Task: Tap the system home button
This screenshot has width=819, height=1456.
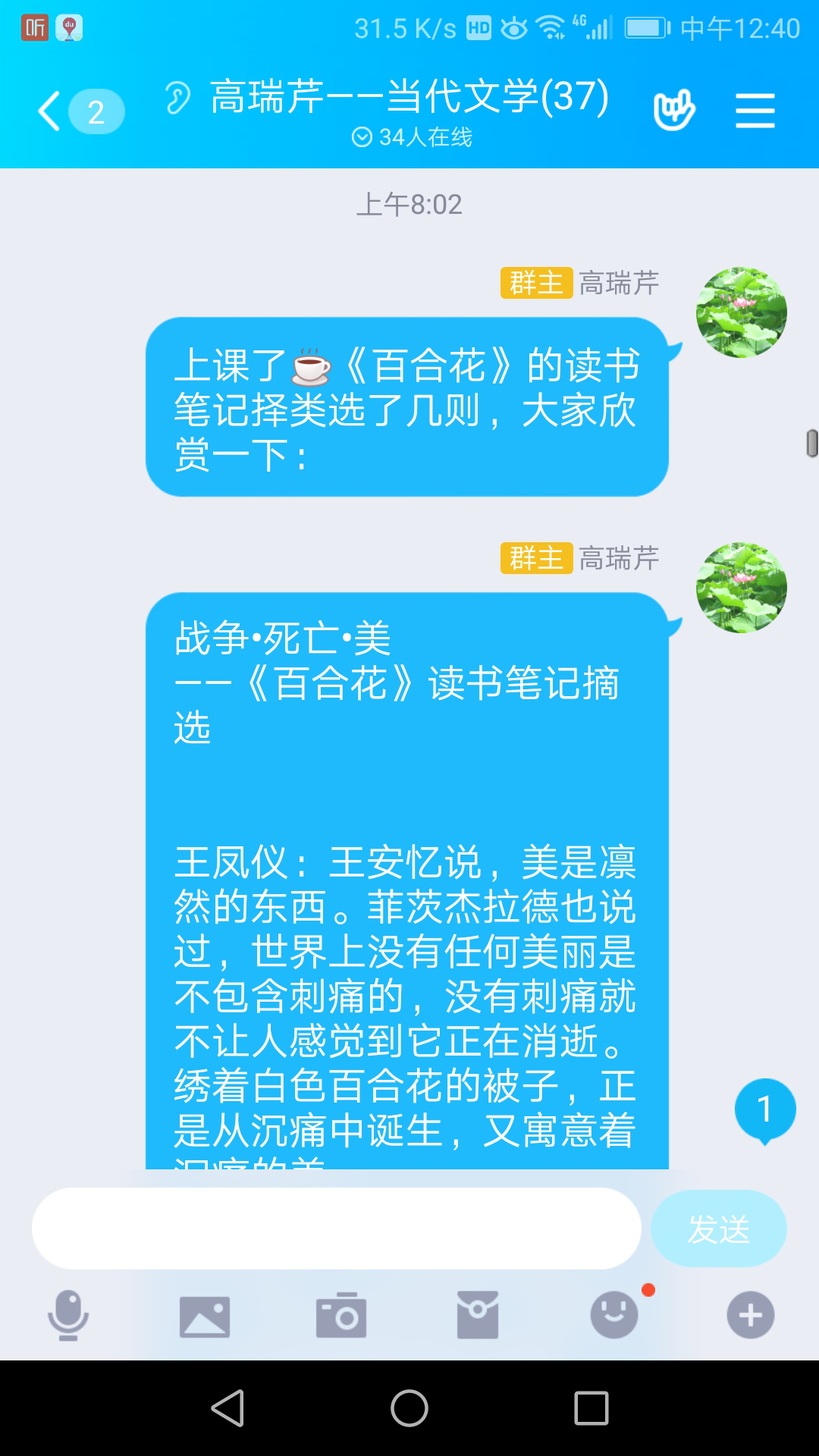Action: click(x=409, y=1408)
